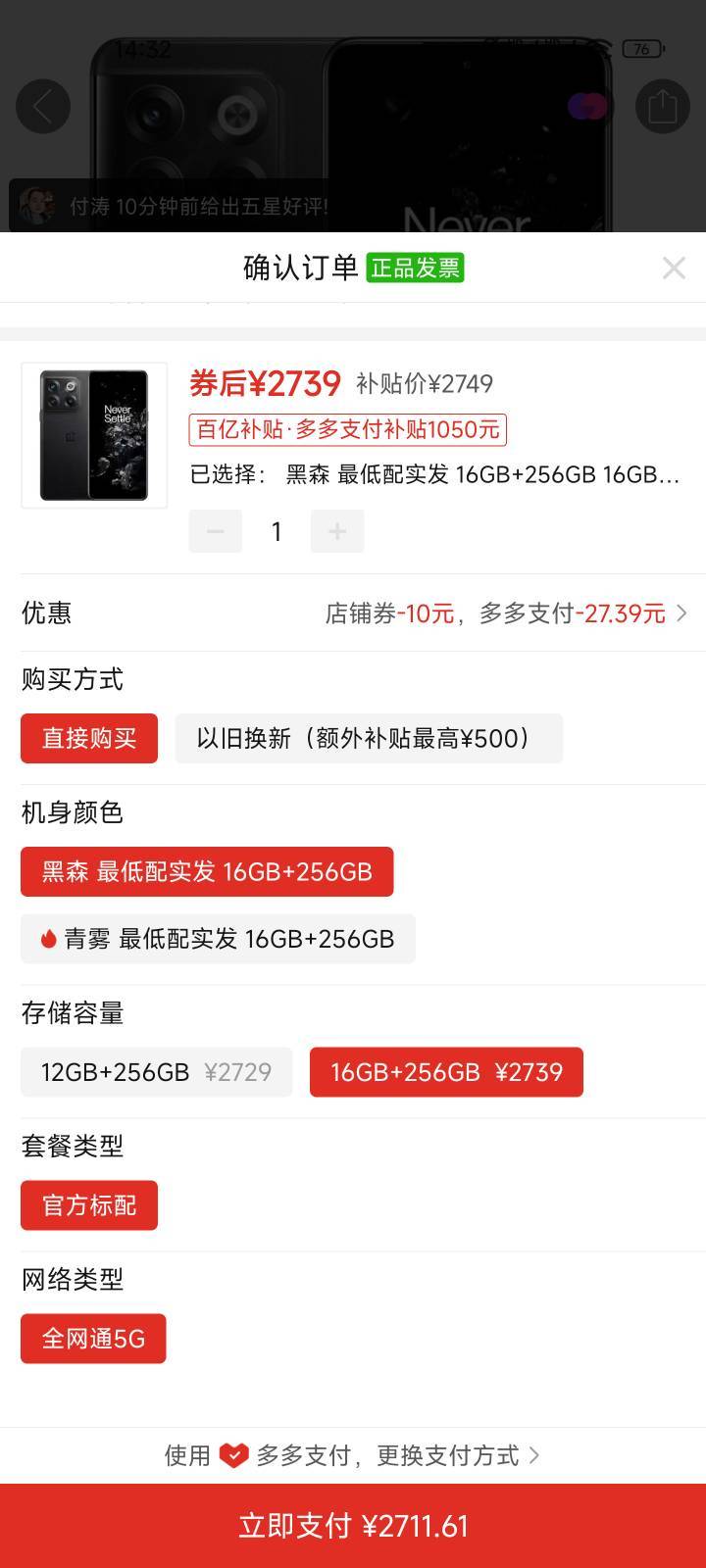Increase quantity with the plus button
Screen dimensions: 706x1568
pos(337,531)
